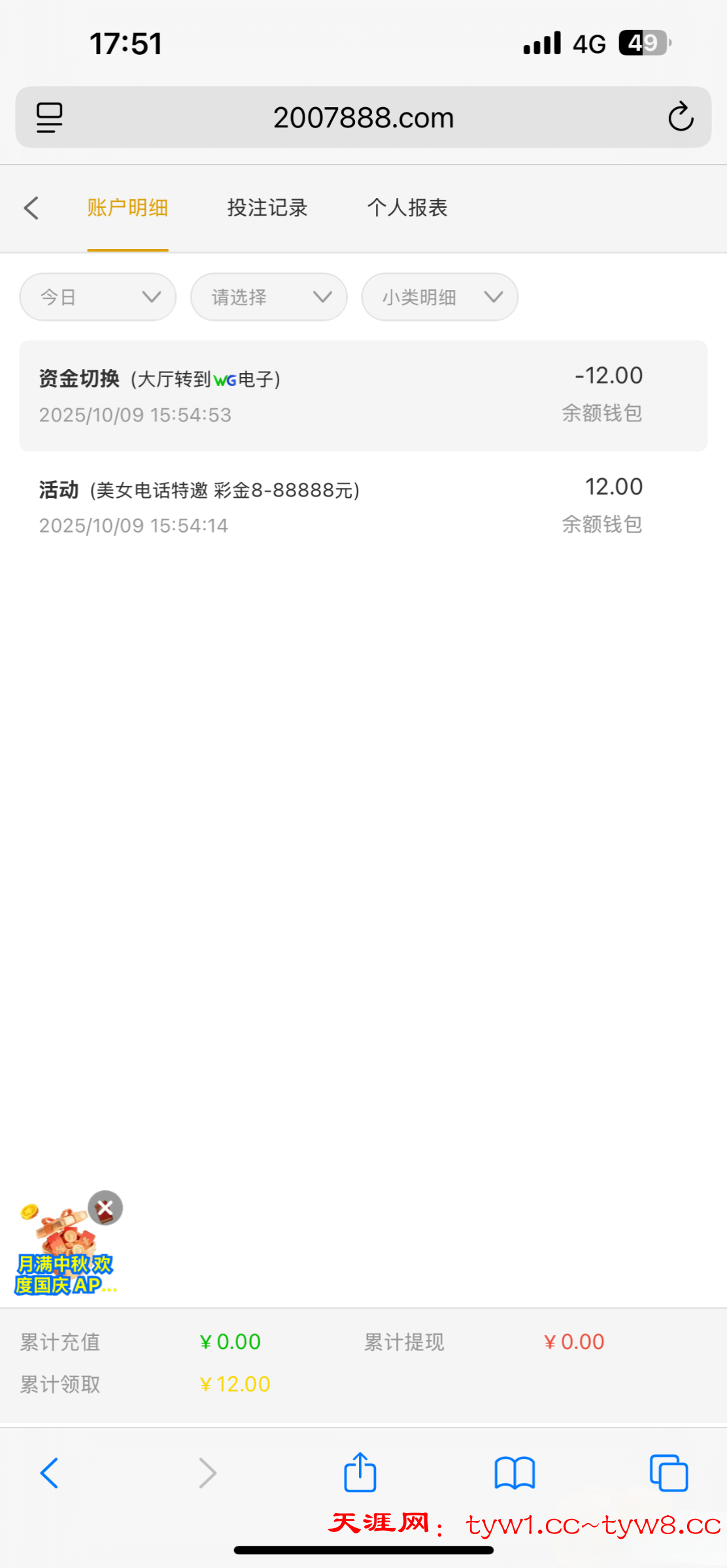Open Safari bookmarks
727x1568 pixels.
[x=515, y=1473]
